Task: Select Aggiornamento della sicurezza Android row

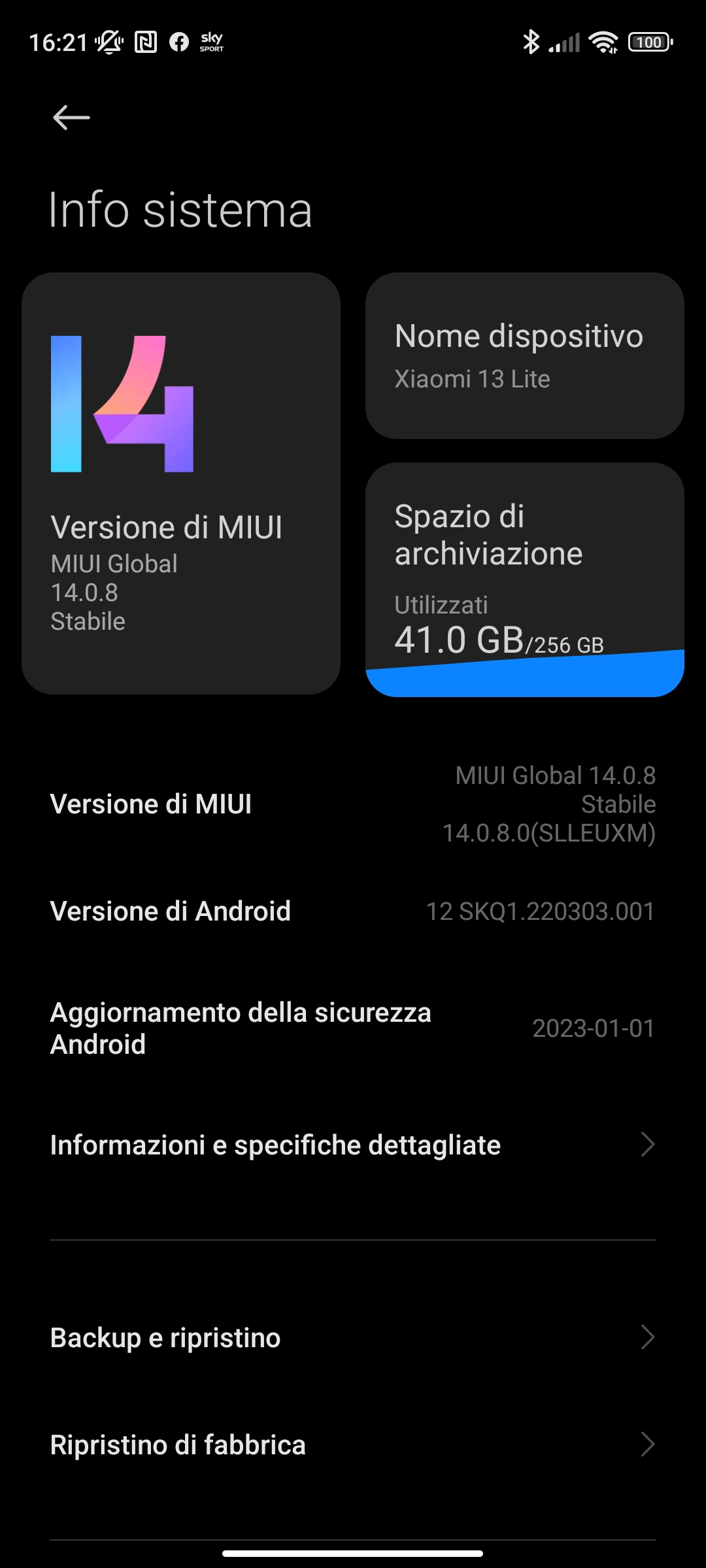Action: point(353,1028)
